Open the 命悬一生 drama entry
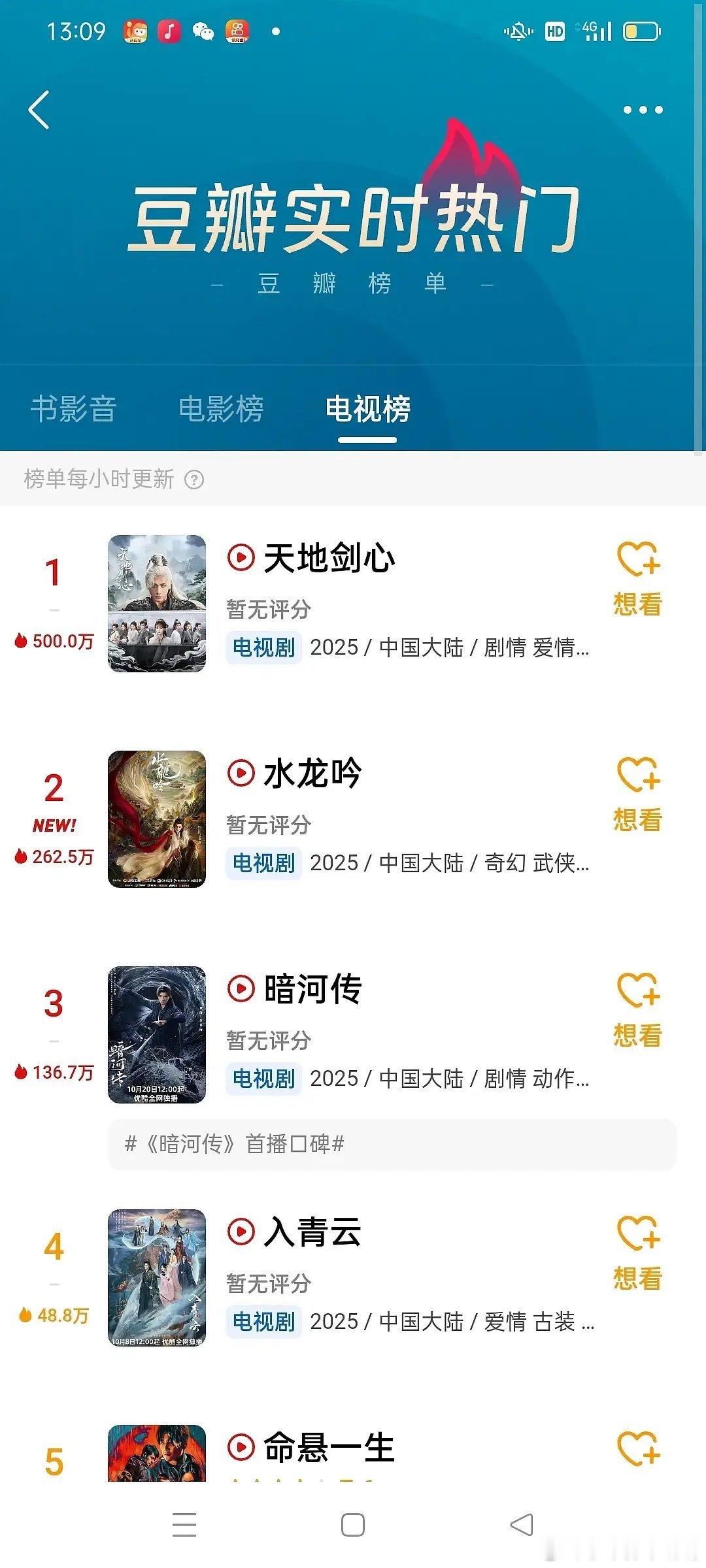 pyautogui.click(x=329, y=1447)
